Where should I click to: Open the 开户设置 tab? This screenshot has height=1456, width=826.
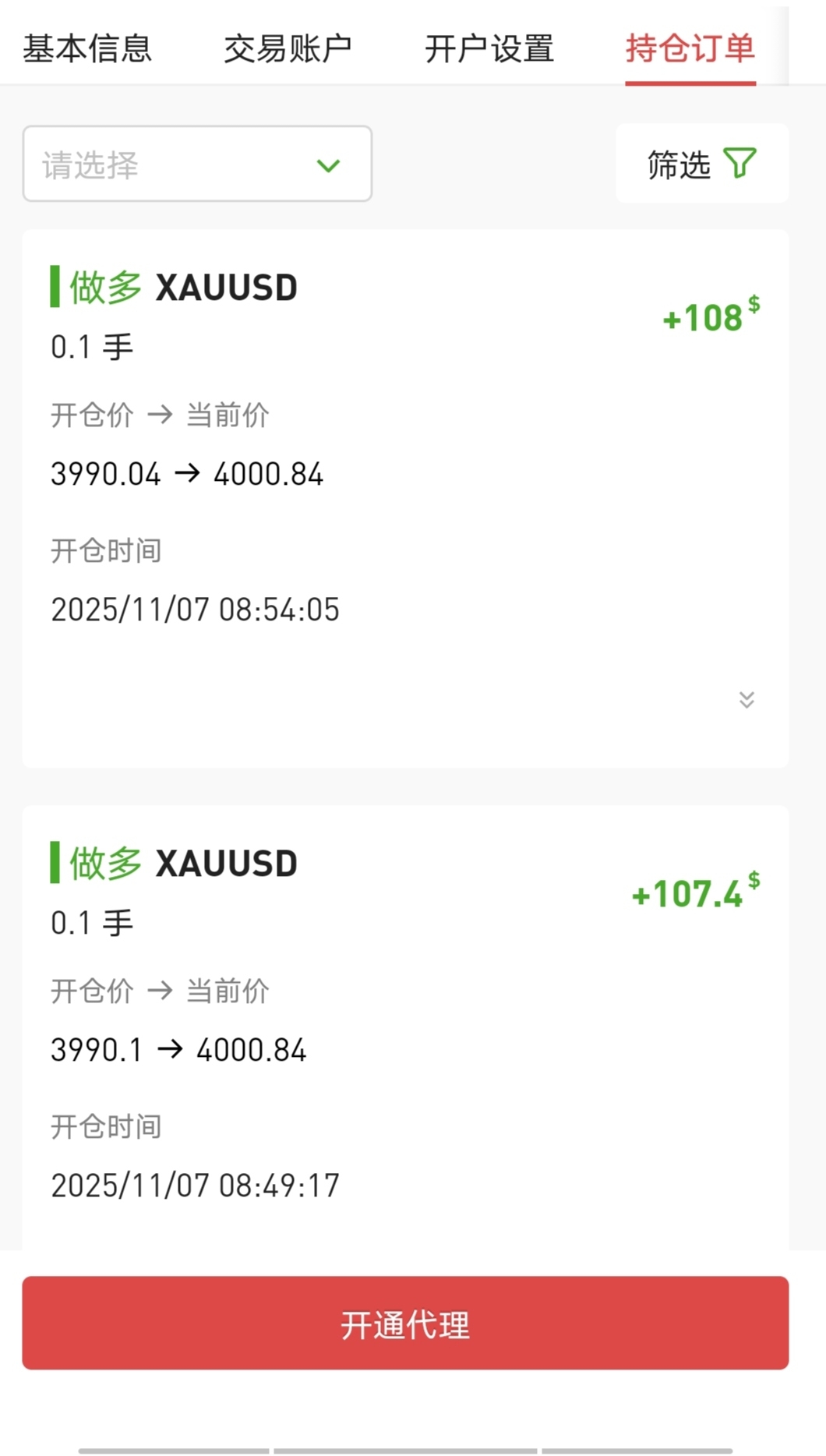coord(489,49)
